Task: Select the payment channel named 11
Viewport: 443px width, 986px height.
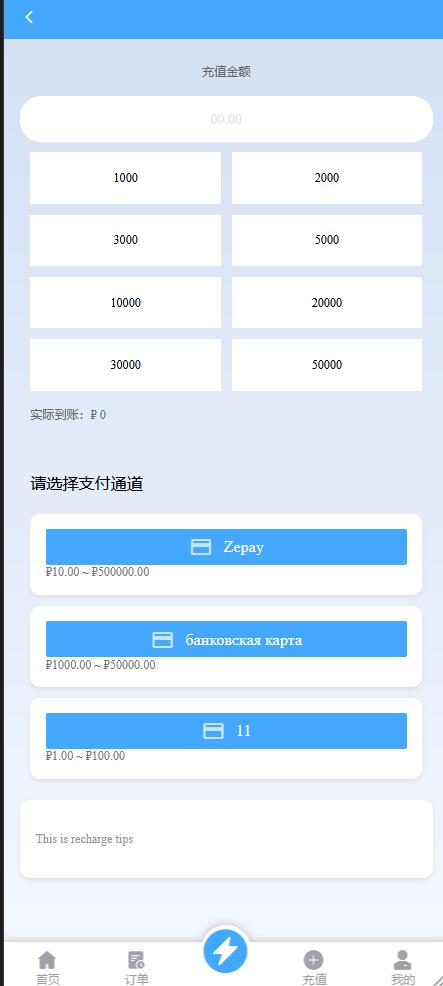Action: click(227, 731)
